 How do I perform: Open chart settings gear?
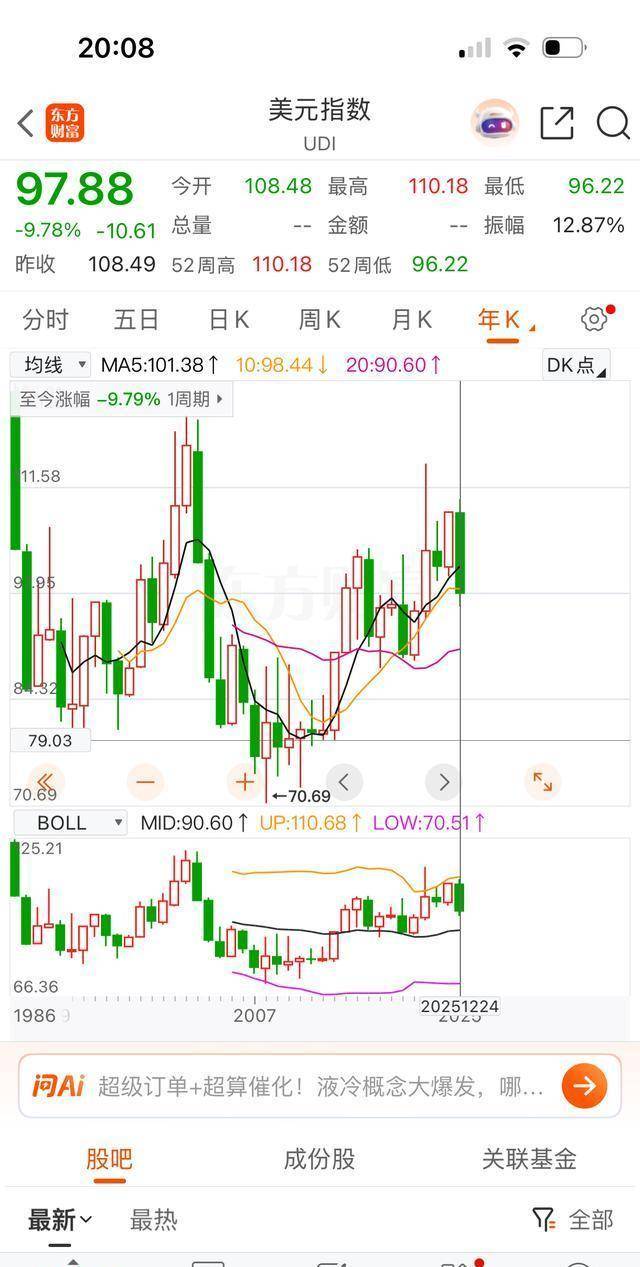(593, 319)
